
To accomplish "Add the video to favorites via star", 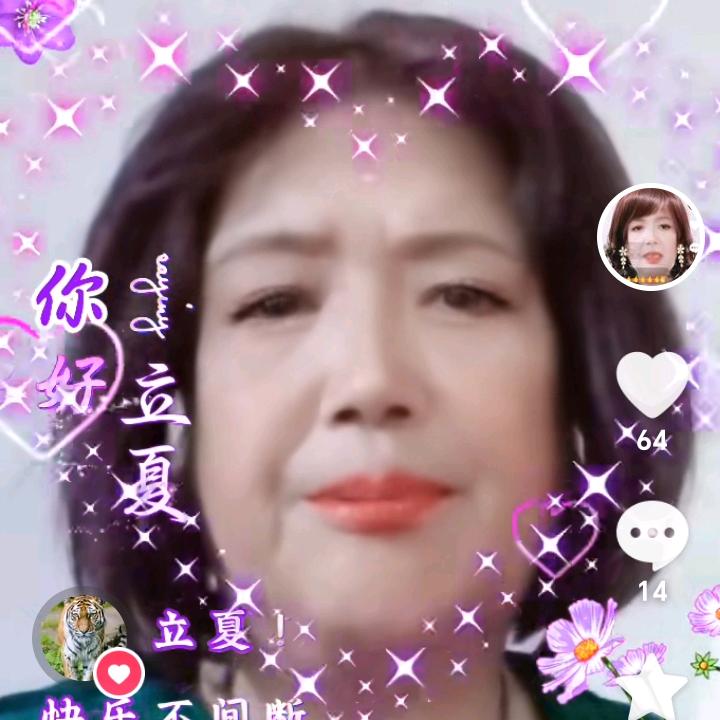I will (x=650, y=688).
